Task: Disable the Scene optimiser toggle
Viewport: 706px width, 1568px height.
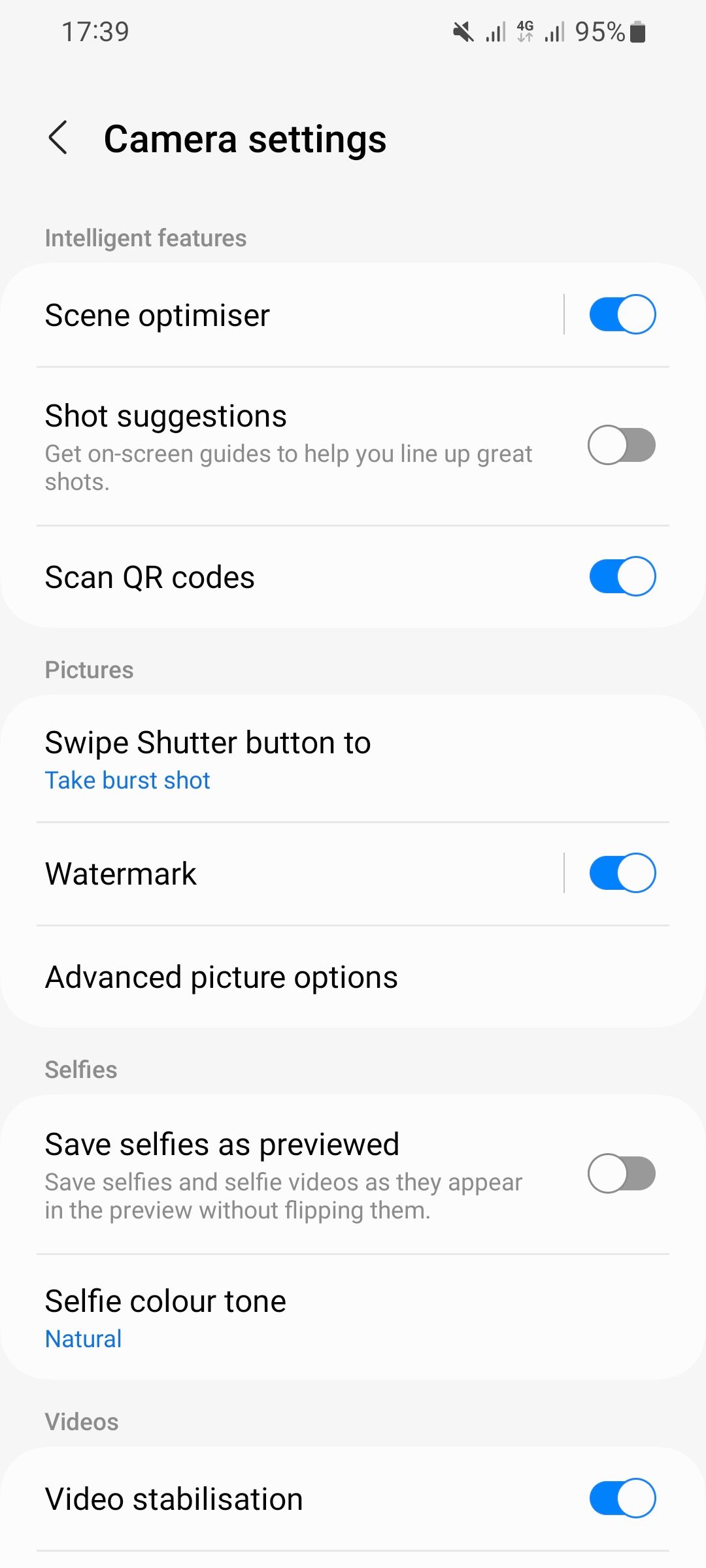Action: [620, 314]
